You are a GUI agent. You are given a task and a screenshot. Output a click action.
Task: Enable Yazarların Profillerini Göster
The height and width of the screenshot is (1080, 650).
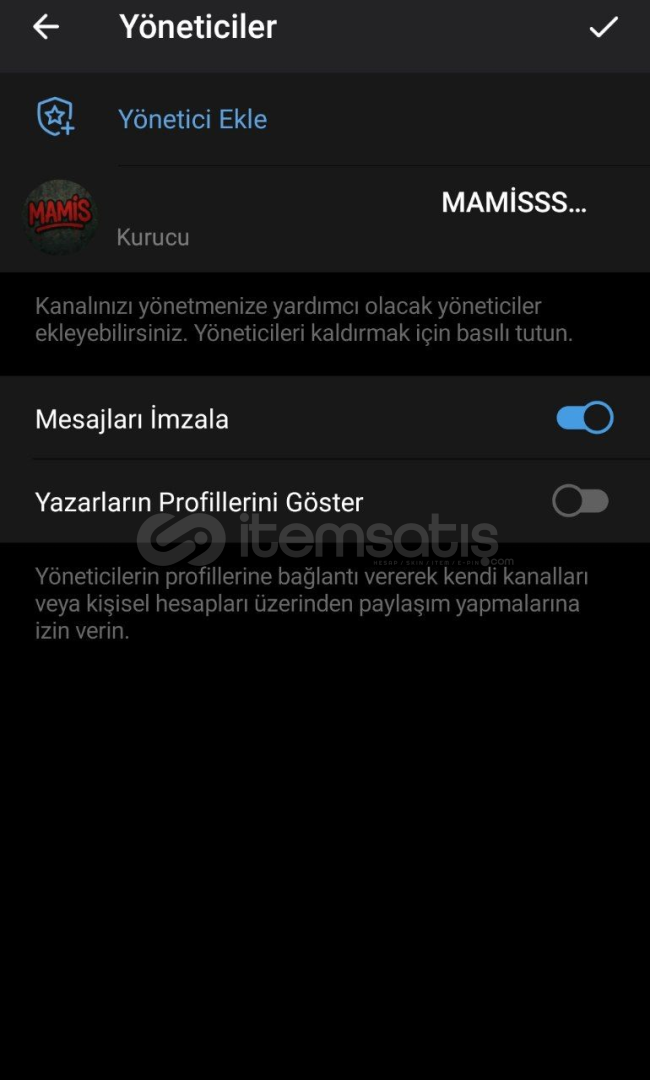click(x=580, y=501)
